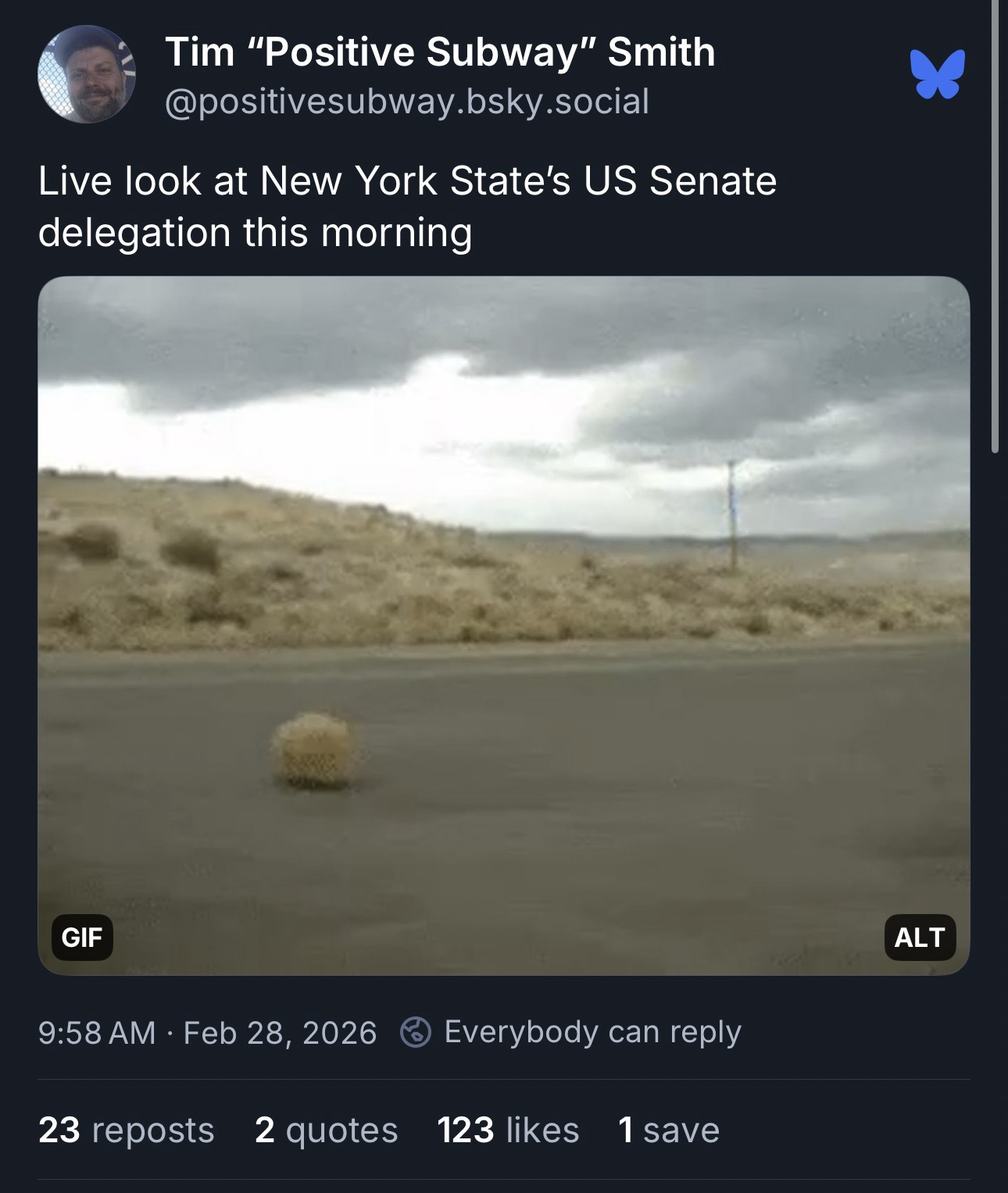Open the Tim "Positive Subway" Smith name

tap(440, 52)
